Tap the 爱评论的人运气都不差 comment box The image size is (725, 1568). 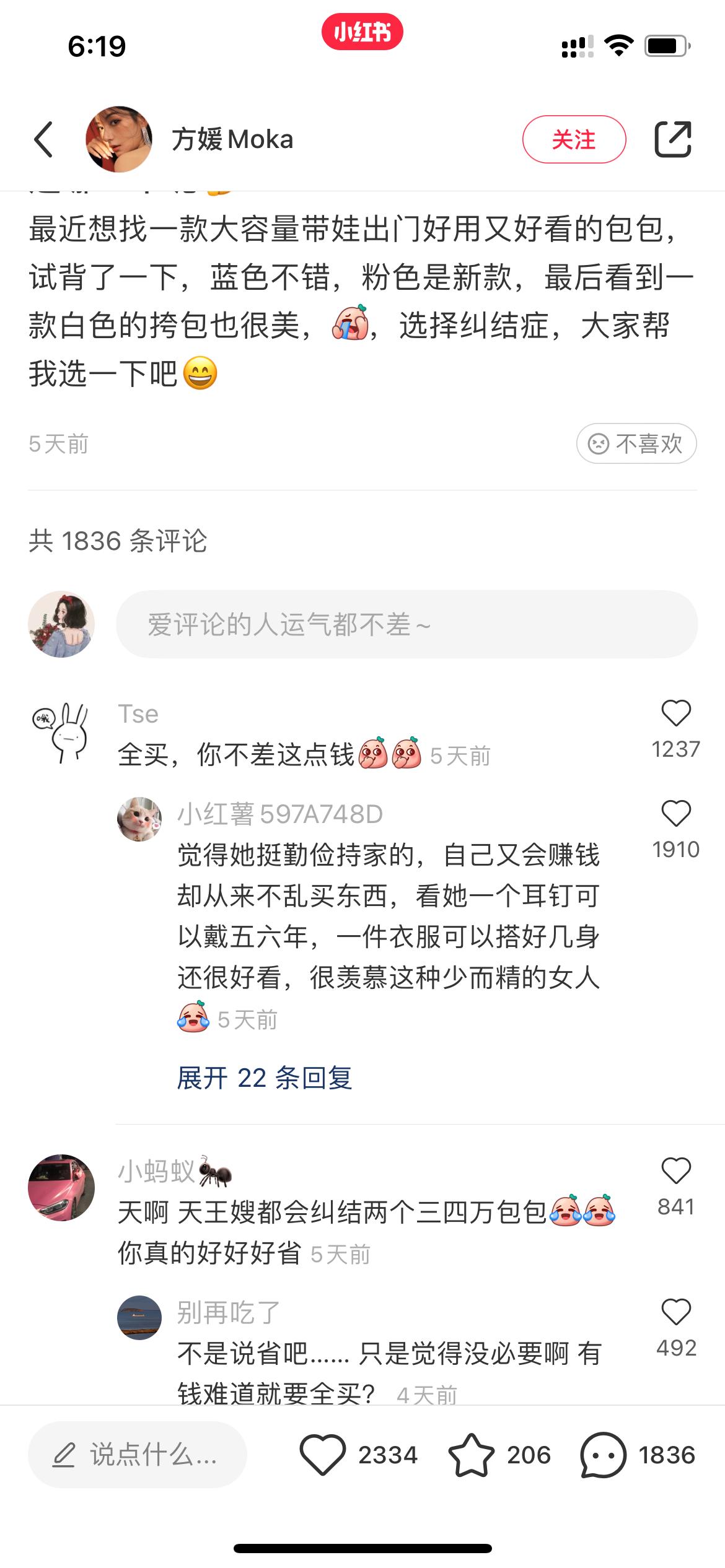click(403, 625)
